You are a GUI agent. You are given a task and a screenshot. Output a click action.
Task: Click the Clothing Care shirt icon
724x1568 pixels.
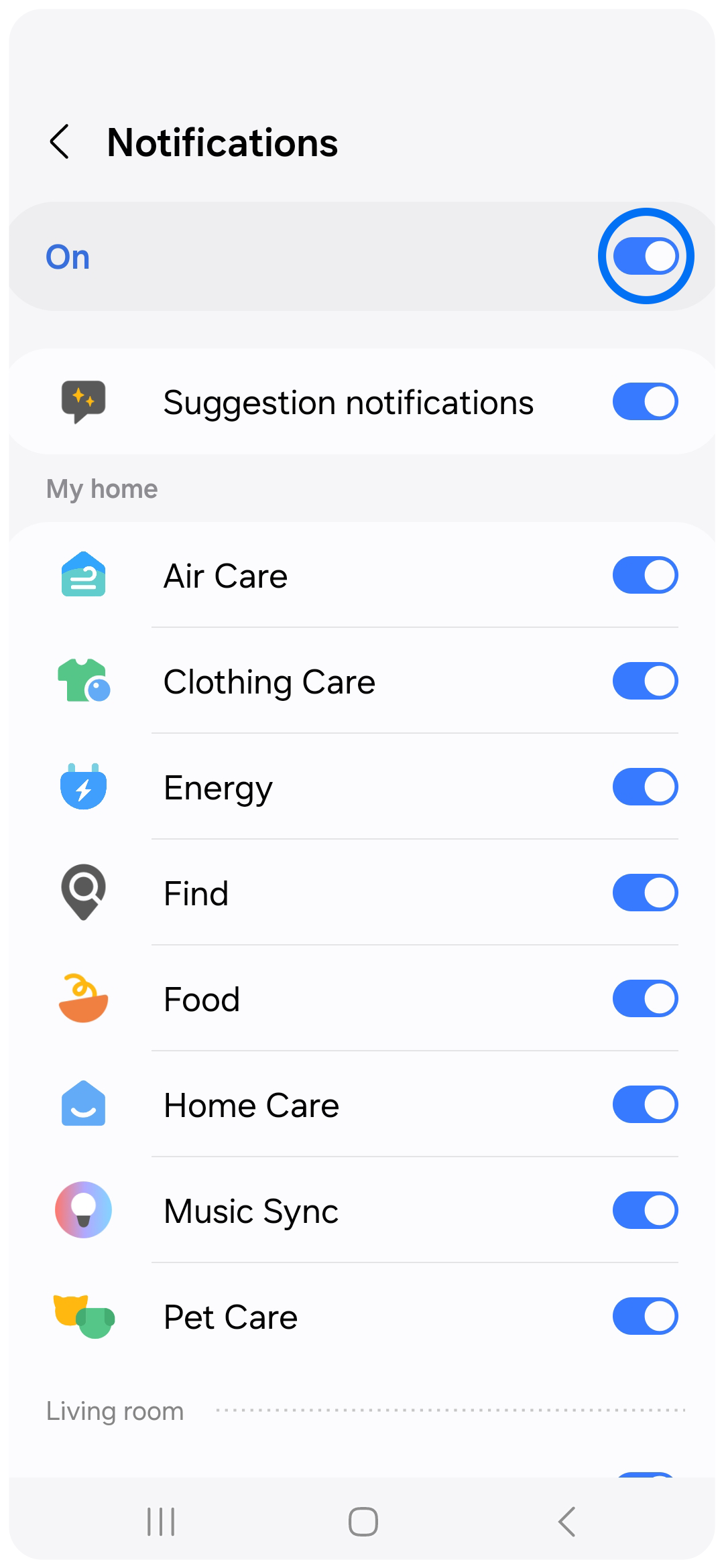tap(83, 680)
